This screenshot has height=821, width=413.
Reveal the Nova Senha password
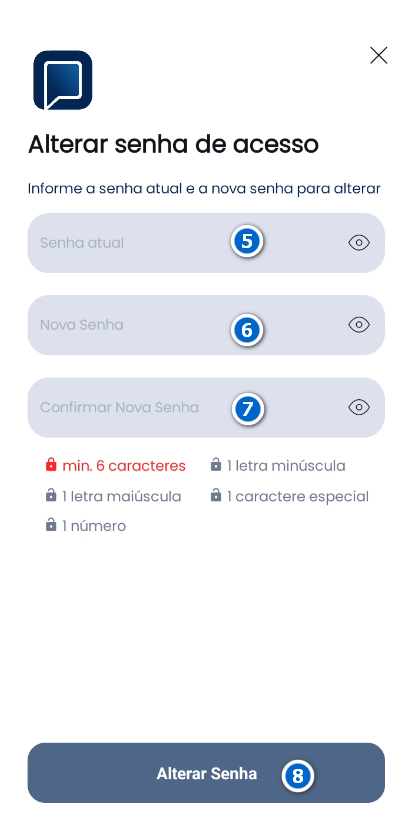coord(359,325)
